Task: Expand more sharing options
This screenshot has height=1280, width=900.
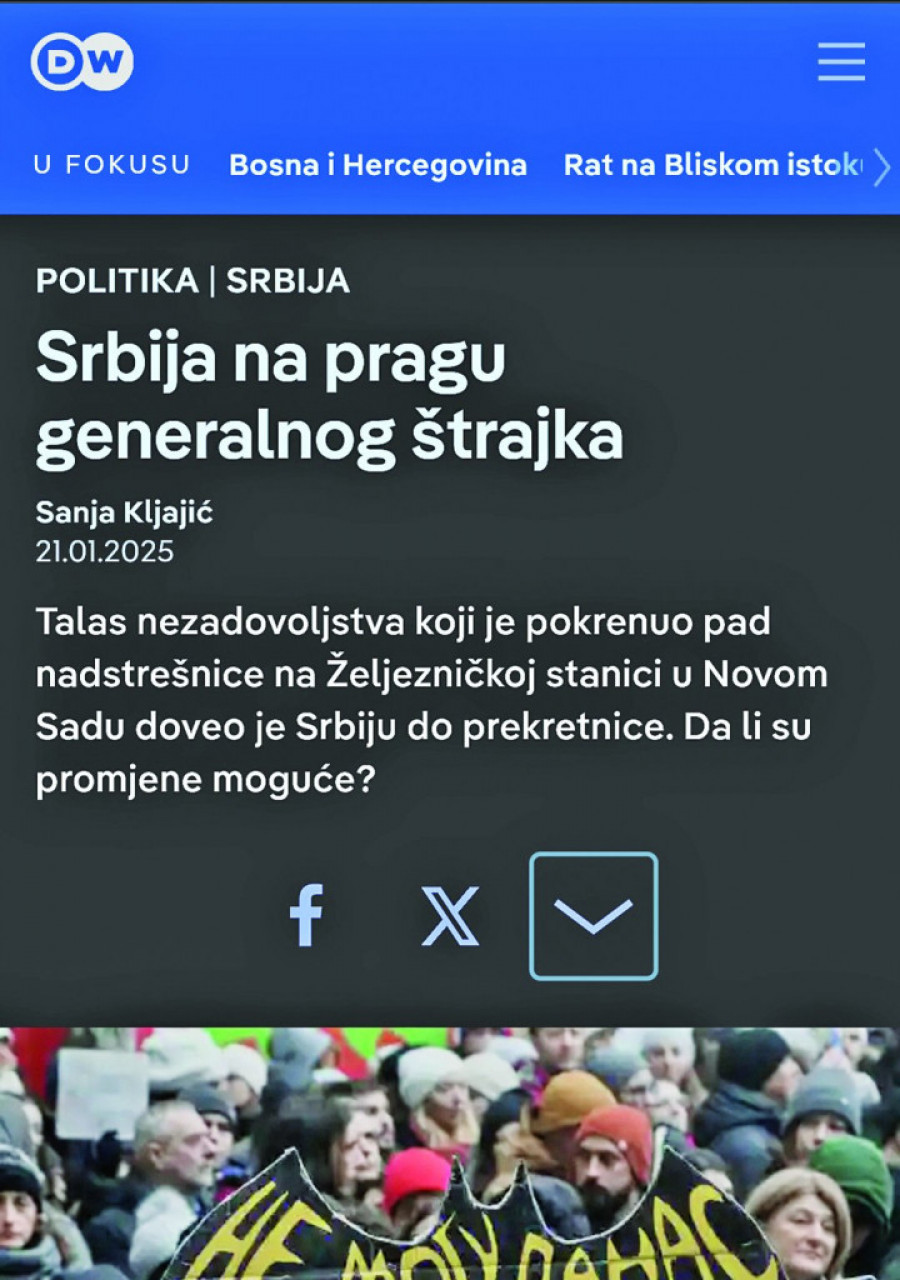Action: [594, 915]
